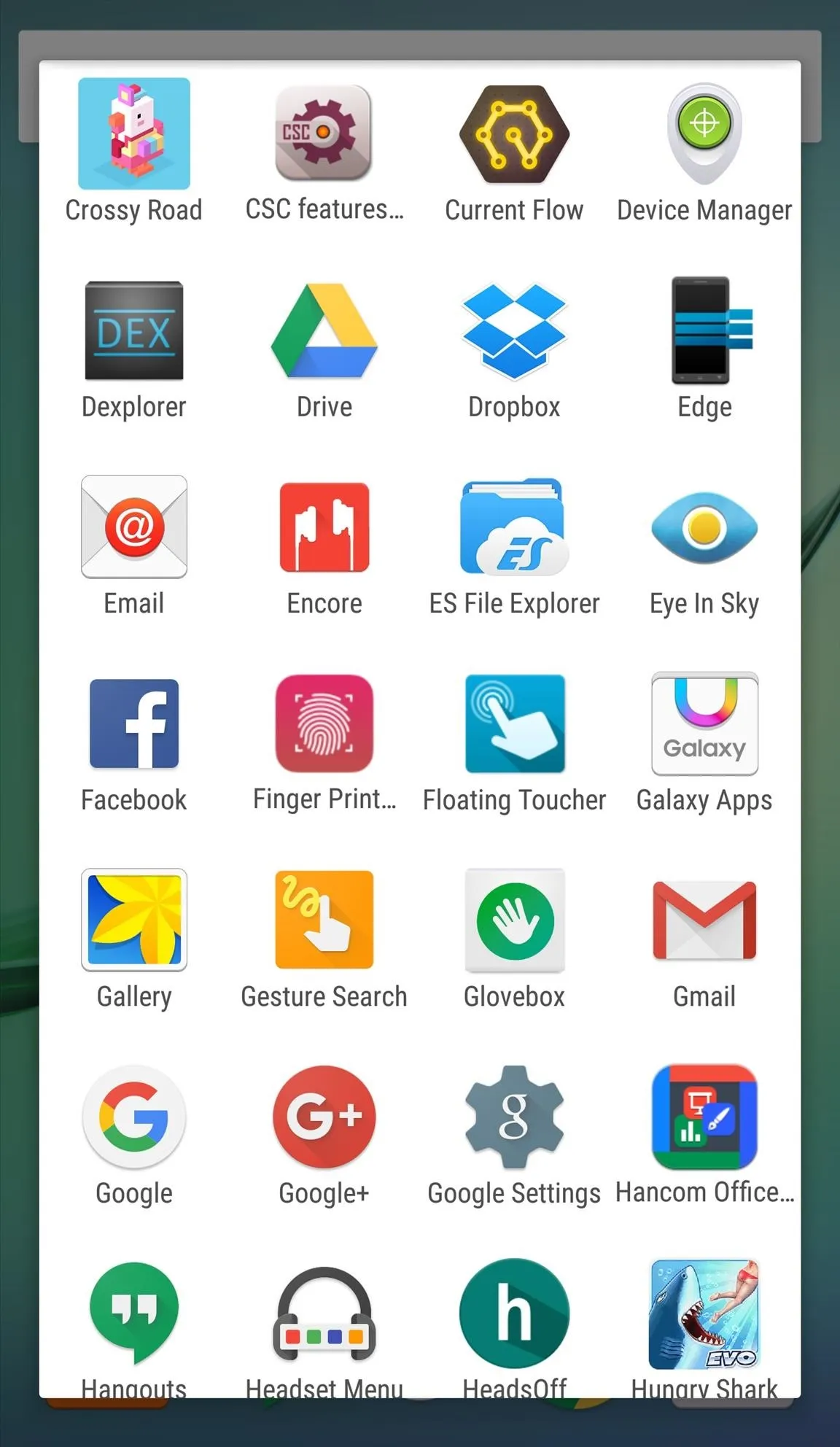Tap the Dropbox app icon
This screenshot has width=840, height=1447.
coord(514,330)
